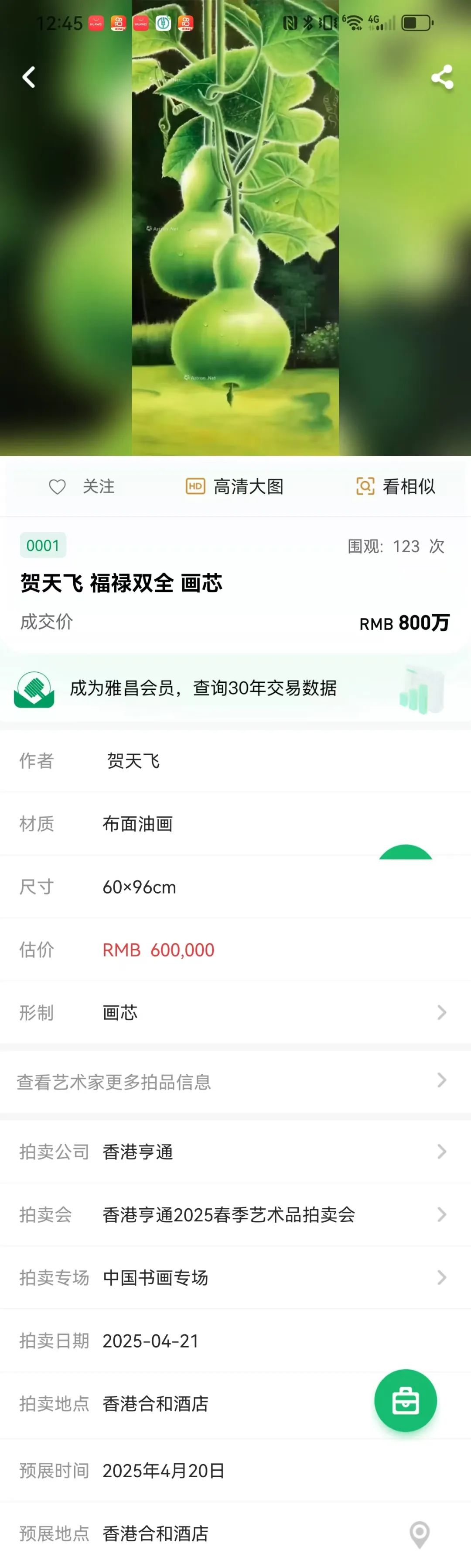Viewport: 471px width, 1568px height.
Task: Open 查看艺术家更多拍品信息
Action: click(x=235, y=1081)
